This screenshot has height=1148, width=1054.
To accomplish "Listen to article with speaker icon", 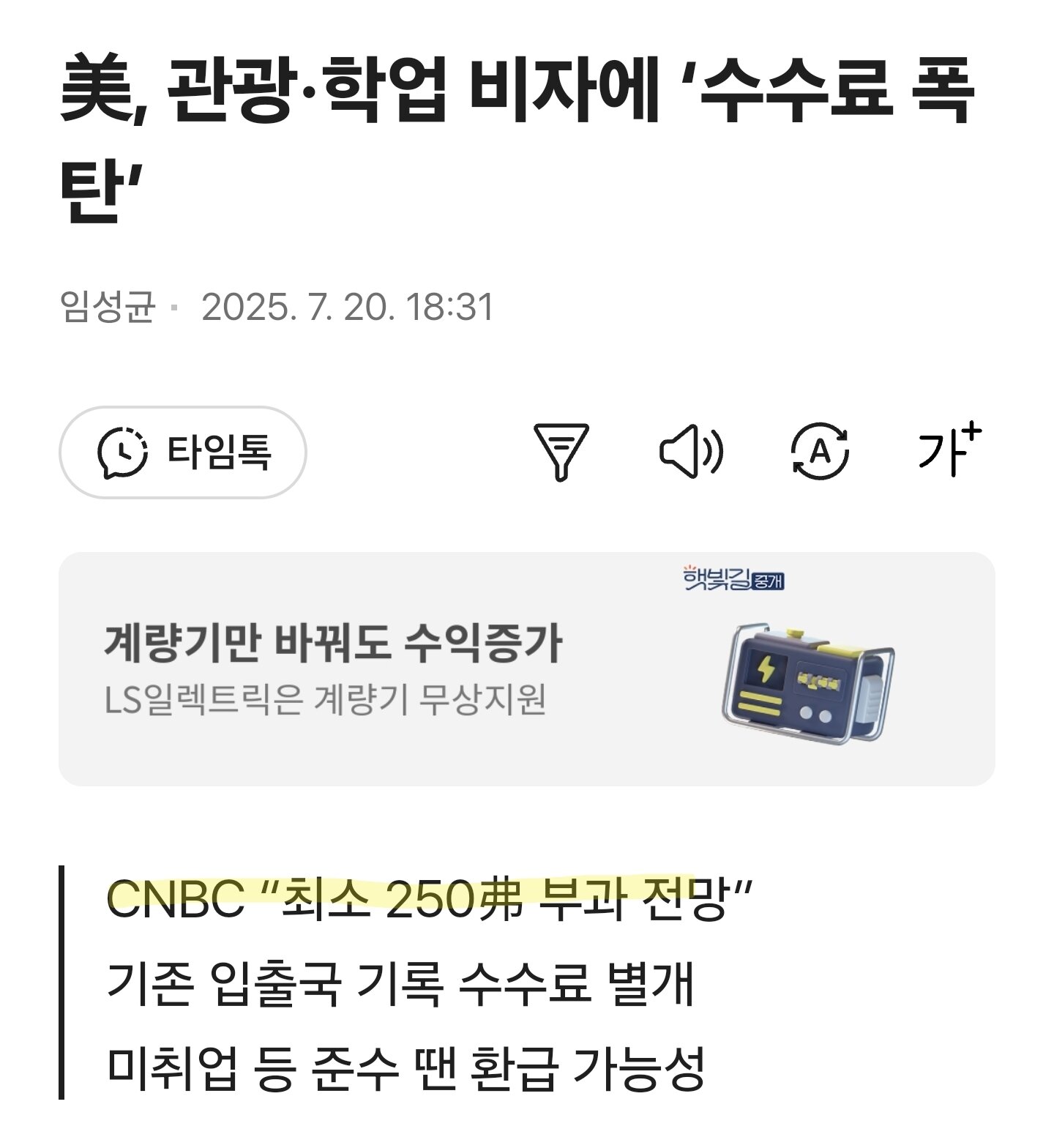I will (690, 452).
